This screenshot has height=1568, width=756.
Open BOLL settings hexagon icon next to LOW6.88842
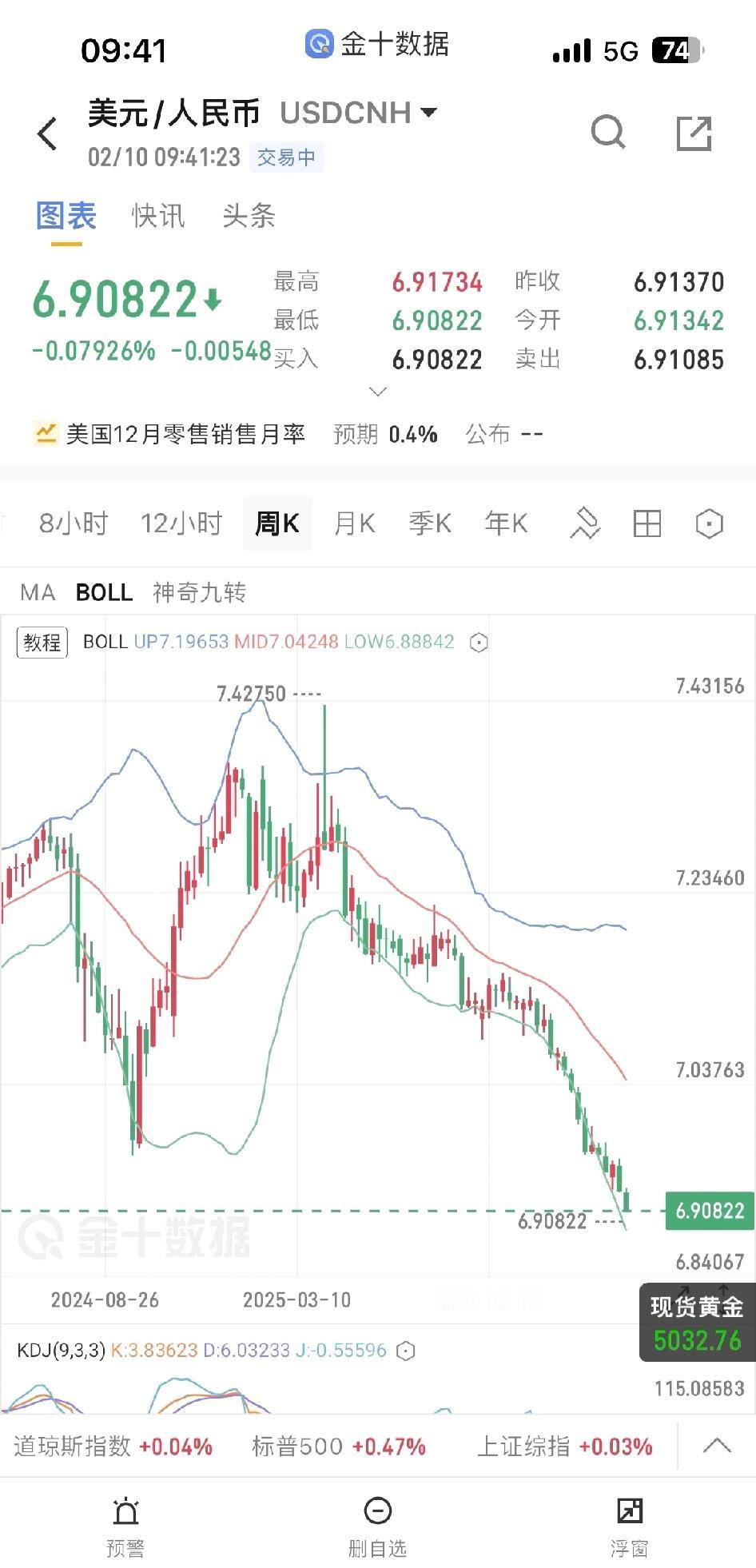click(477, 643)
